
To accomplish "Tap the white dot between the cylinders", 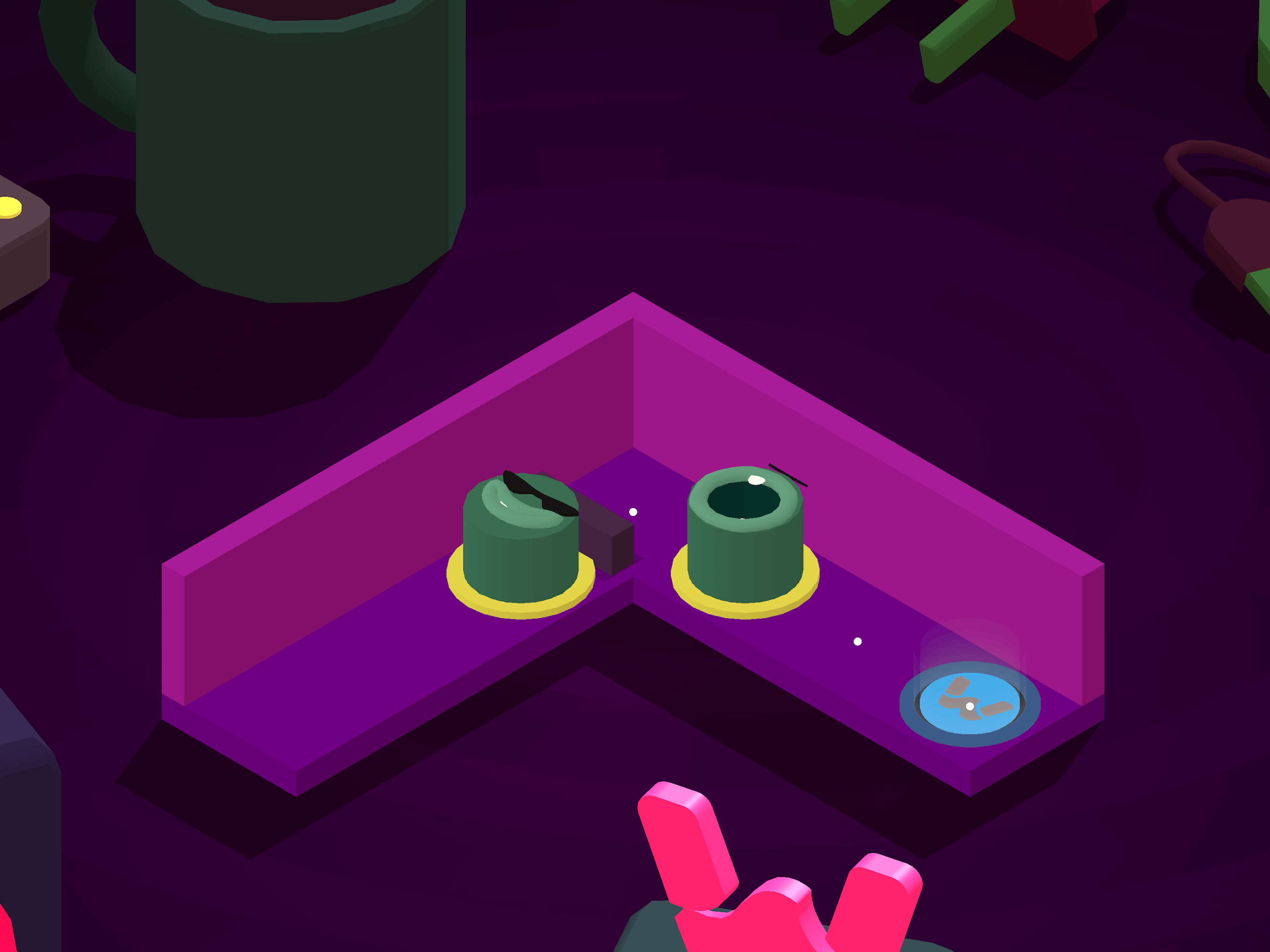I will coord(633,512).
